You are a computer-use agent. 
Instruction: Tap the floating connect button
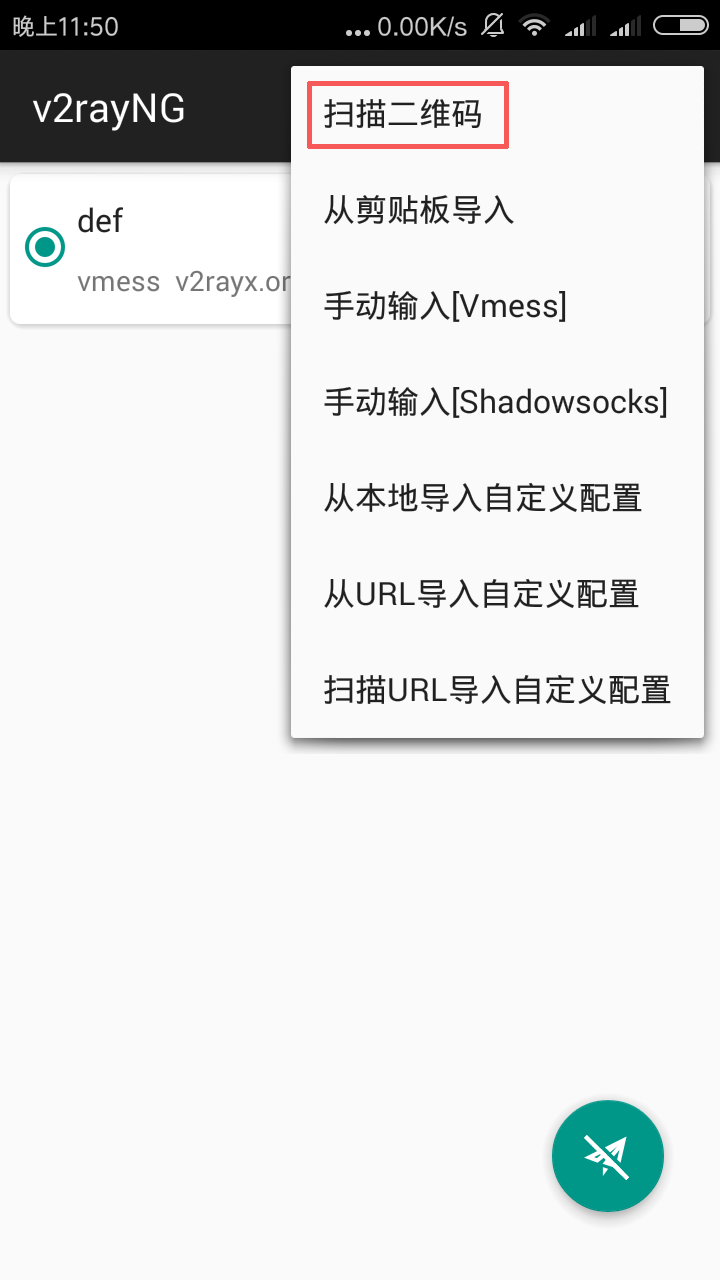click(x=607, y=1156)
